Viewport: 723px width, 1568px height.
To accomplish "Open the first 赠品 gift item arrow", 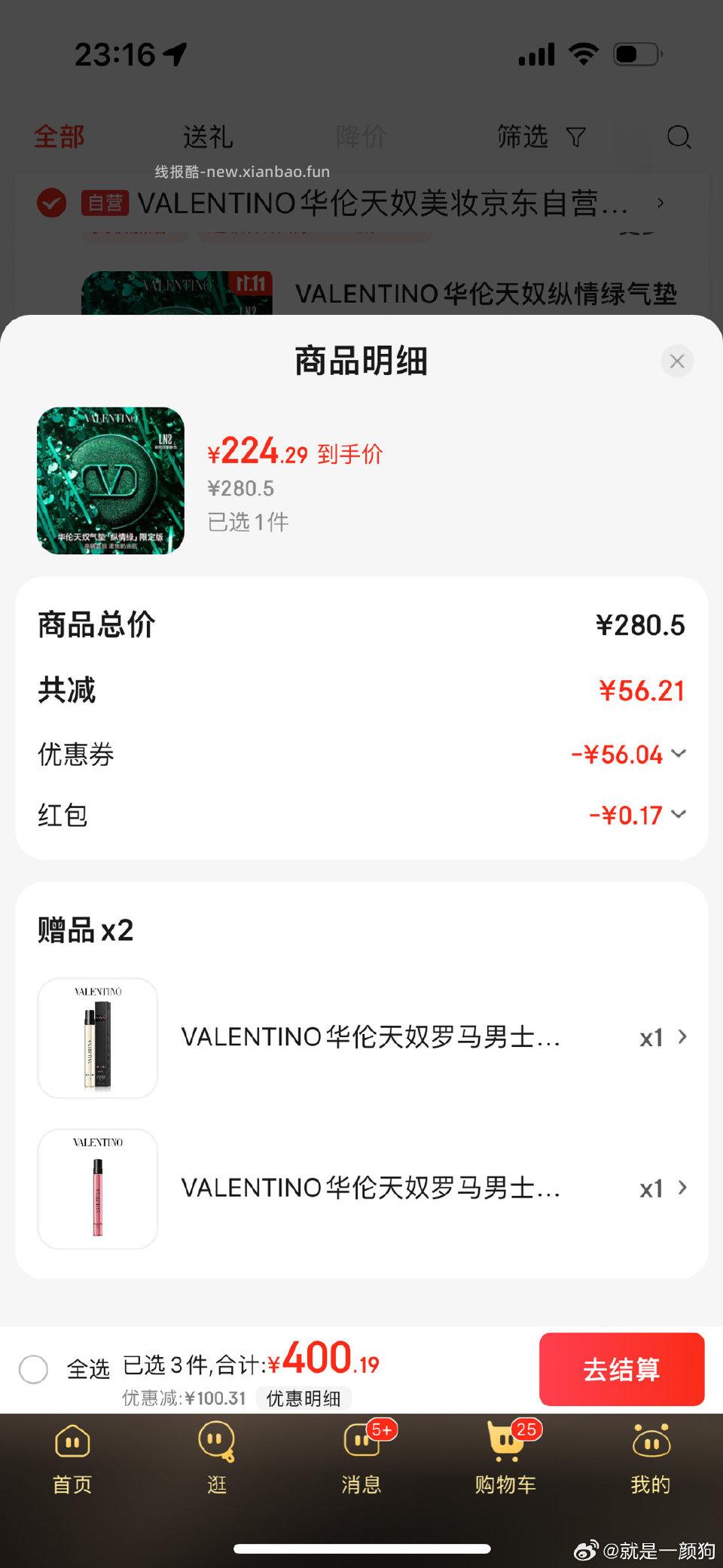I will (x=682, y=1038).
